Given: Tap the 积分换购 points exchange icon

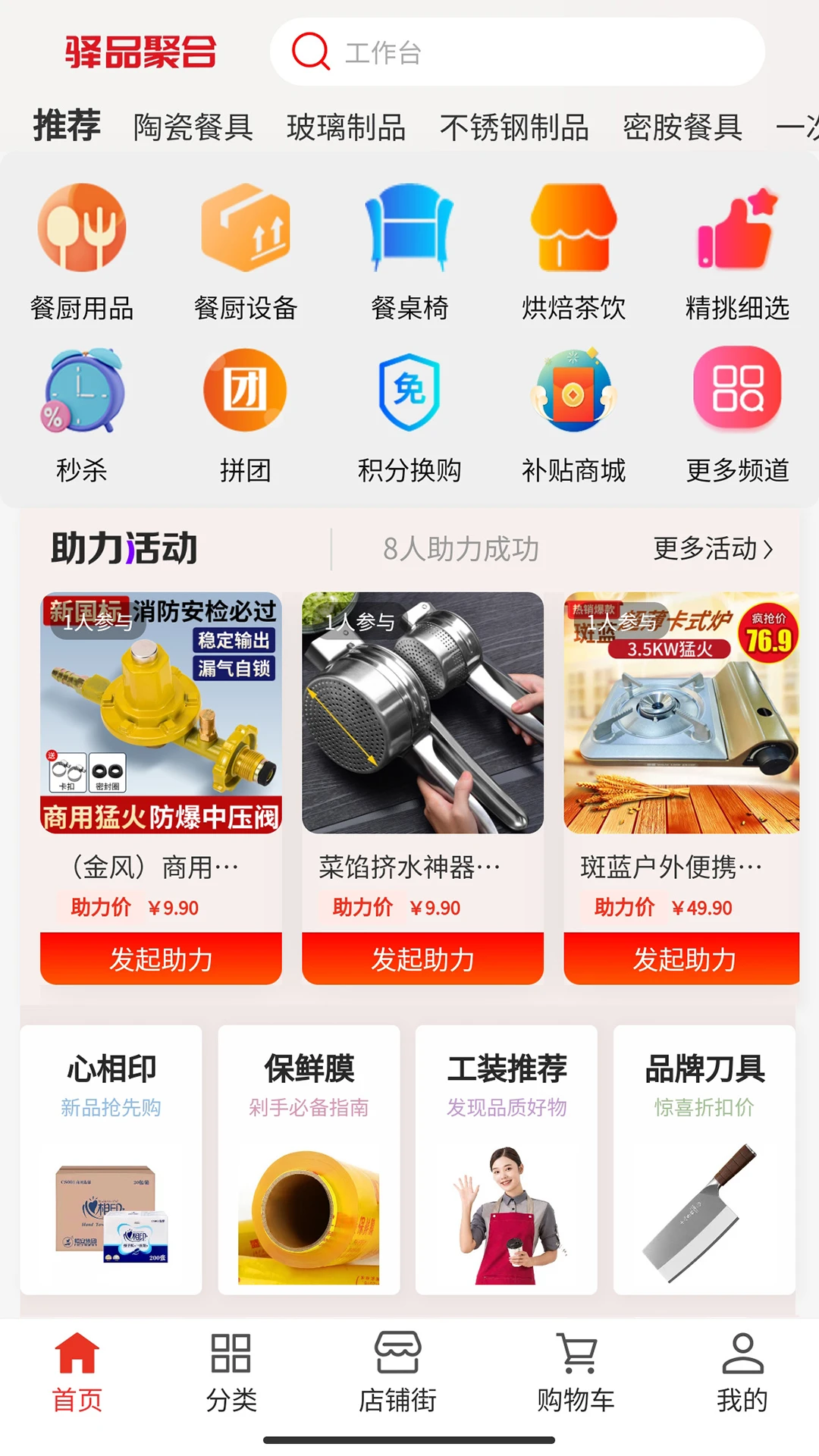Looking at the screenshot, I should (408, 391).
